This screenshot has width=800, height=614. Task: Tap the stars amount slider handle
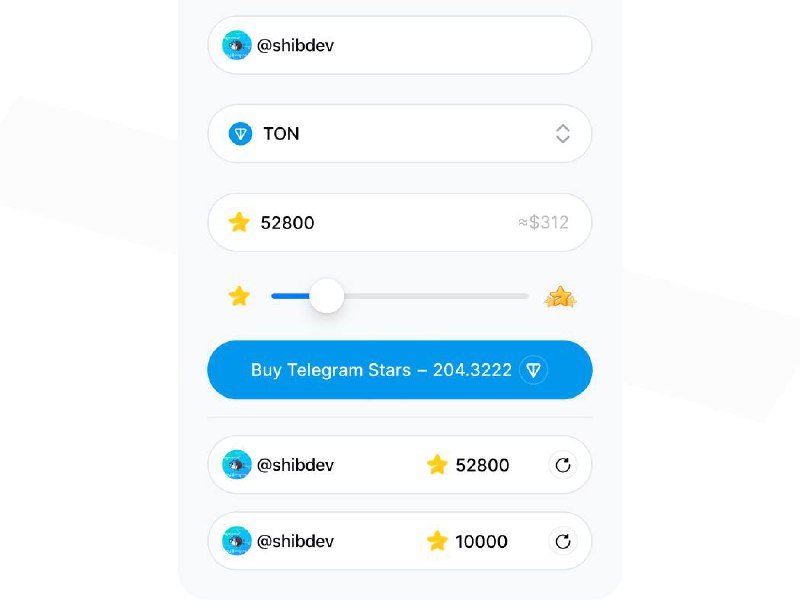click(x=327, y=296)
